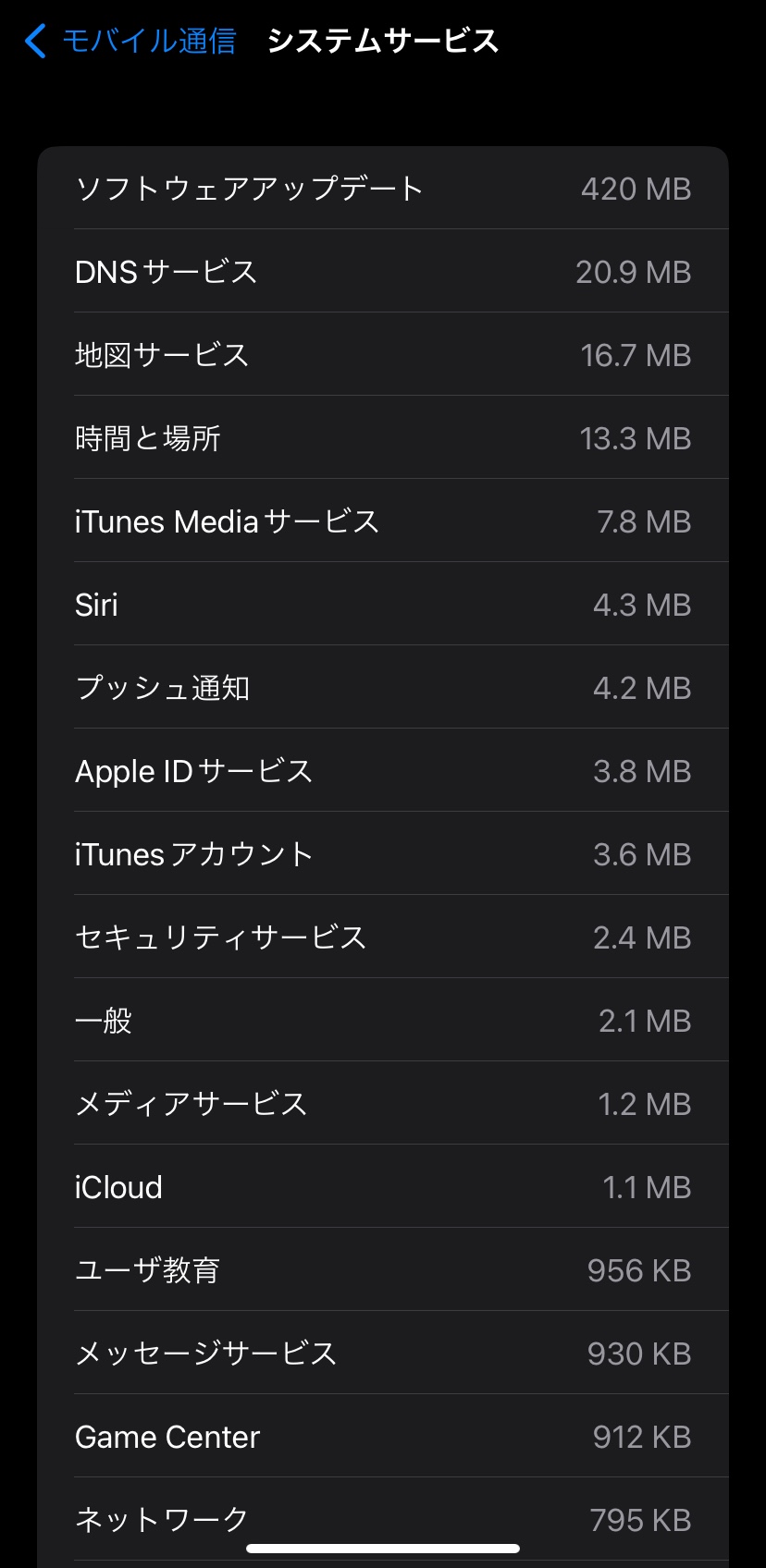The height and width of the screenshot is (1568, 766).
Task: Go back to モバイル通信 settings
Action: tap(130, 41)
